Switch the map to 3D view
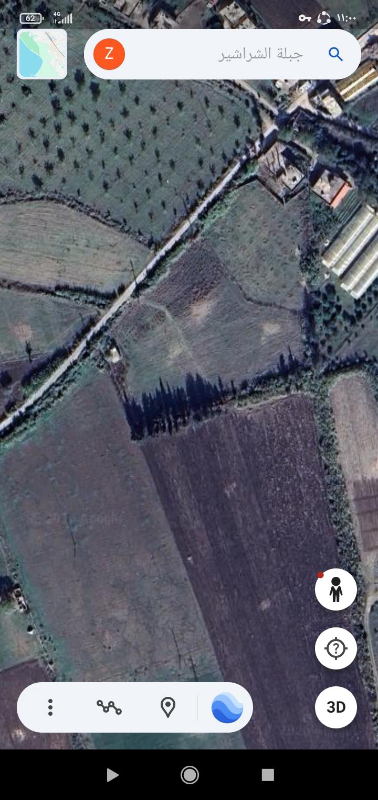Viewport: 378px width, 800px height. [336, 707]
